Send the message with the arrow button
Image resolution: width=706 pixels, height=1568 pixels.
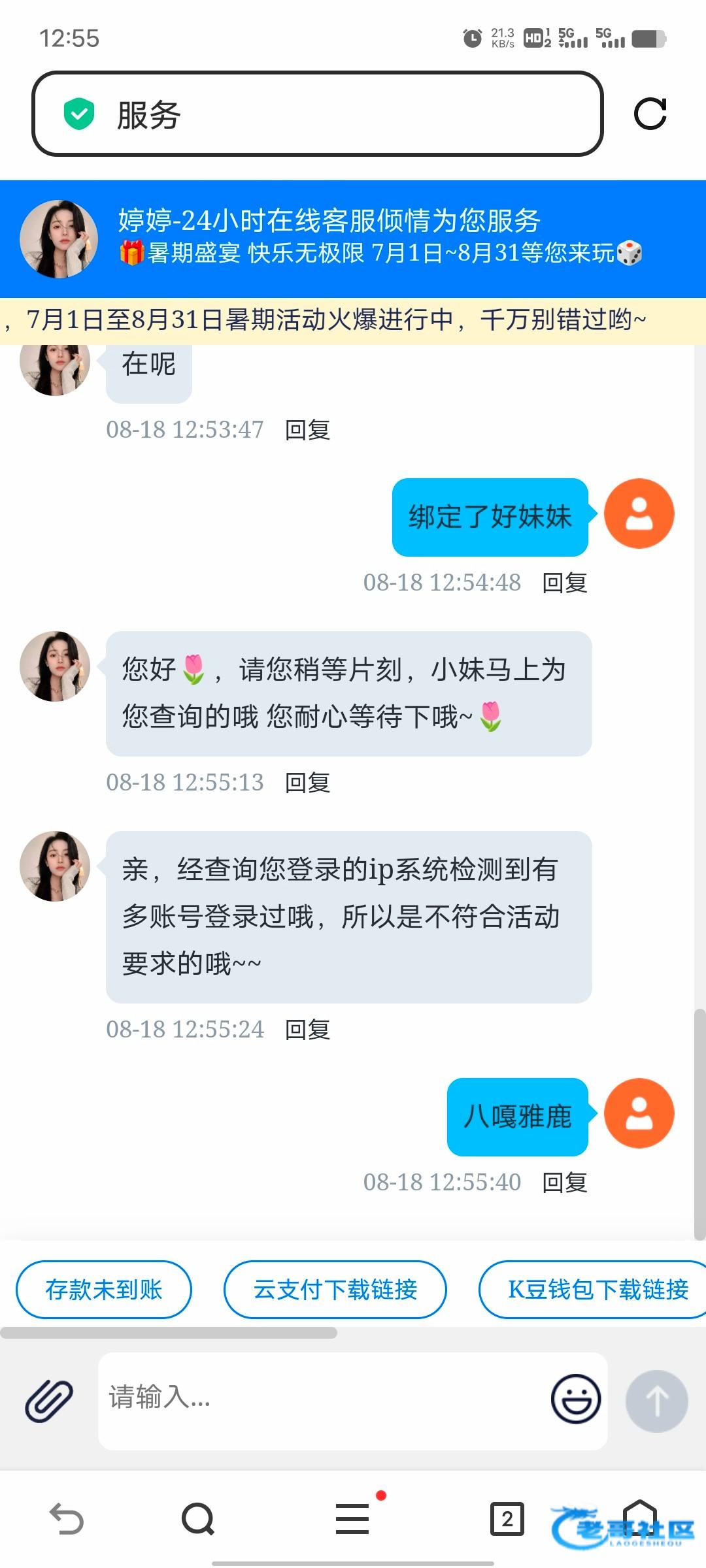(656, 1401)
